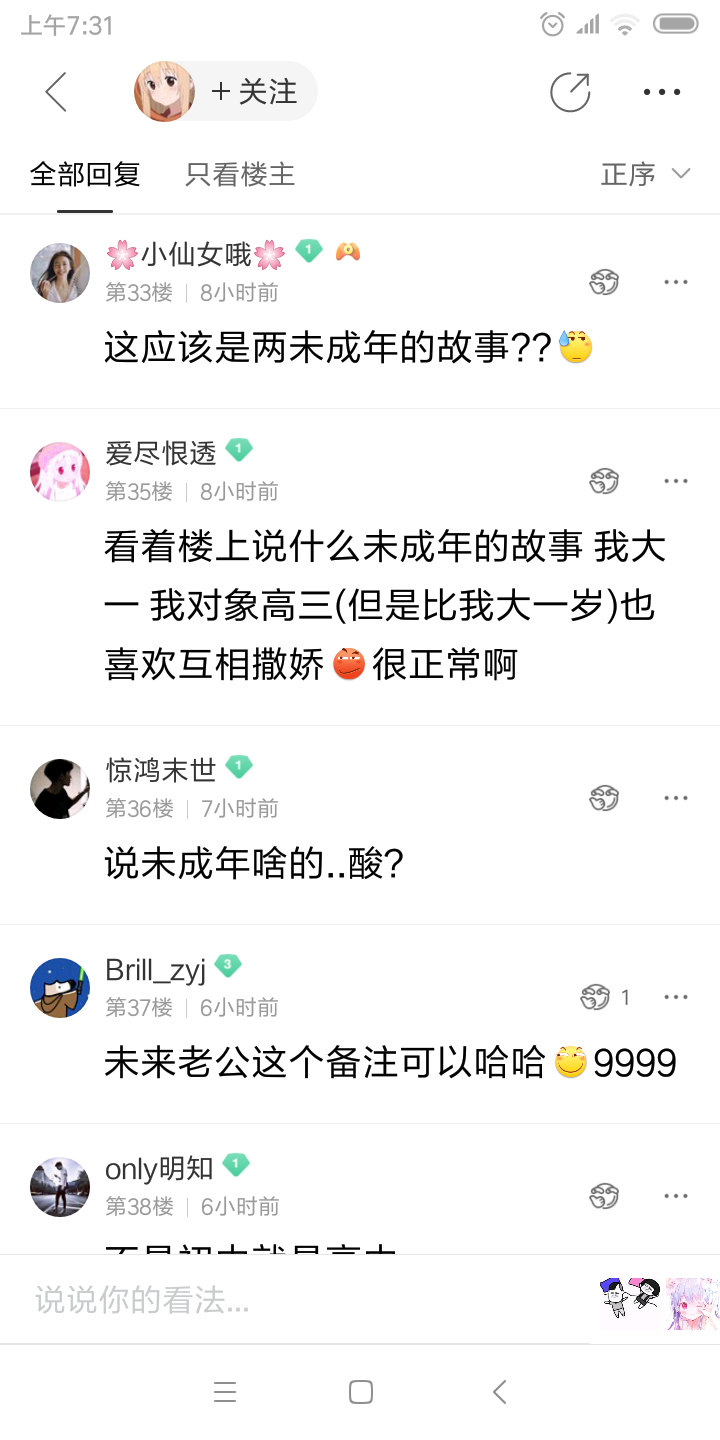Open the 正序 sort order dropdown
This screenshot has width=720, height=1440.
click(645, 175)
